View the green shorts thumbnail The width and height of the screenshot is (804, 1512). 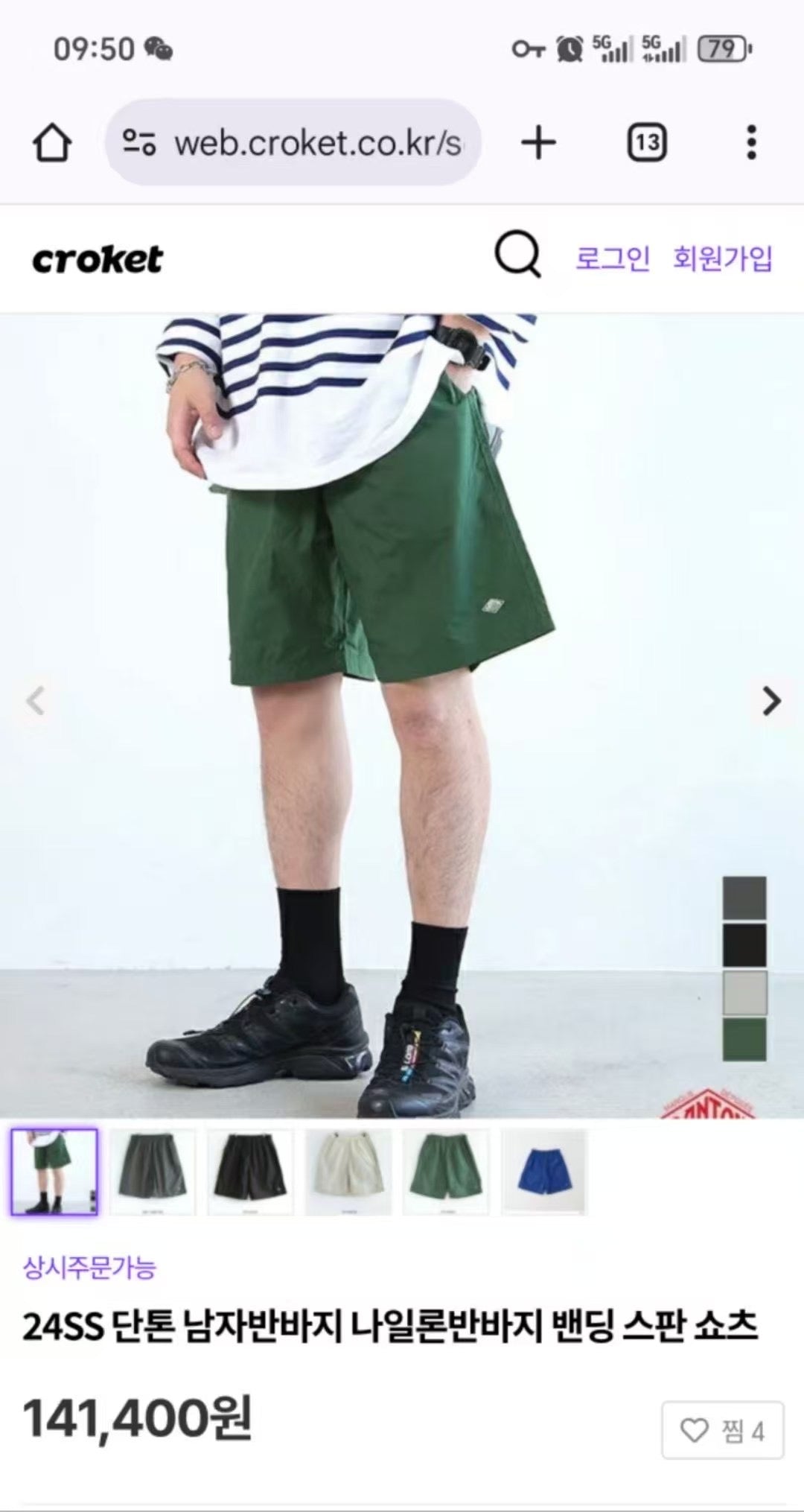coord(446,1172)
